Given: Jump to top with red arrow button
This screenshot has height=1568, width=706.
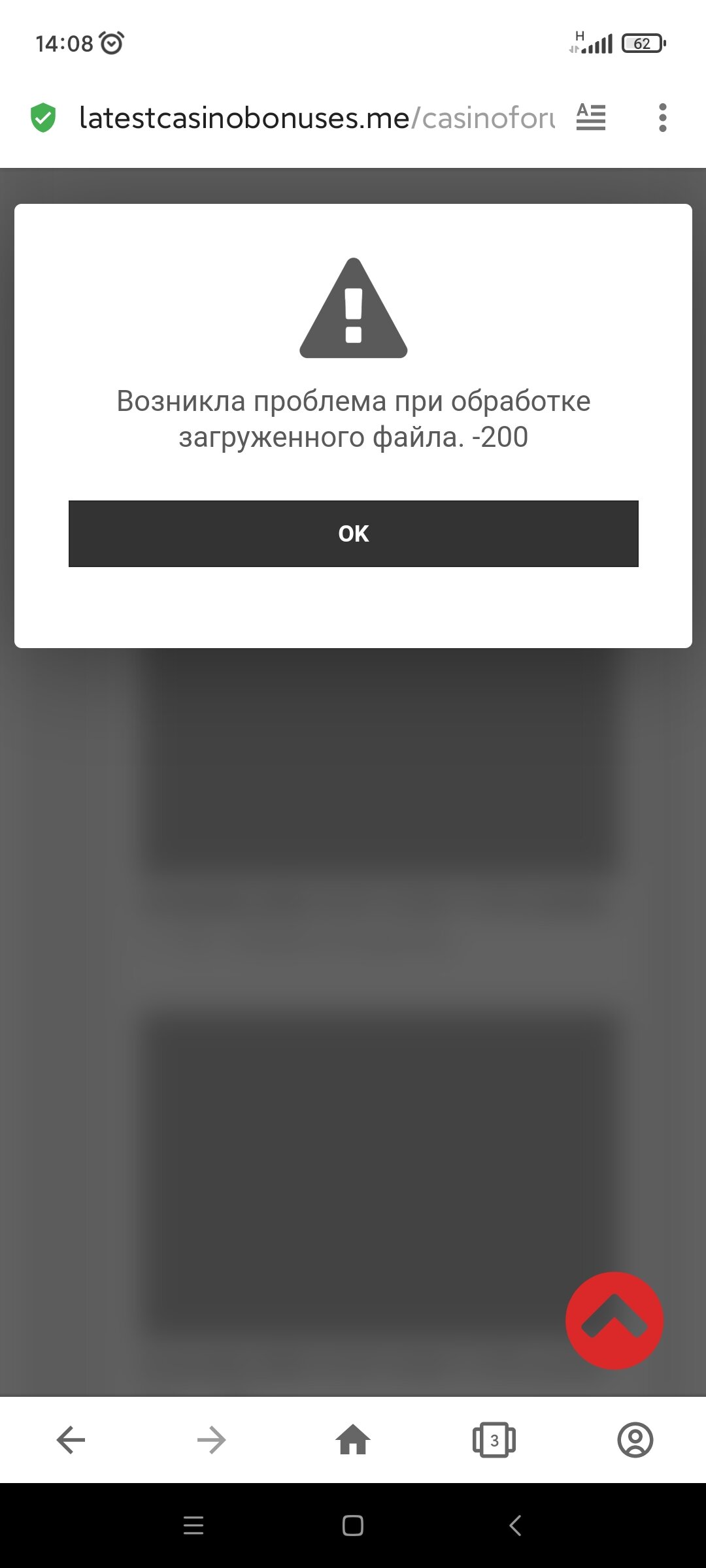Looking at the screenshot, I should point(614,1320).
